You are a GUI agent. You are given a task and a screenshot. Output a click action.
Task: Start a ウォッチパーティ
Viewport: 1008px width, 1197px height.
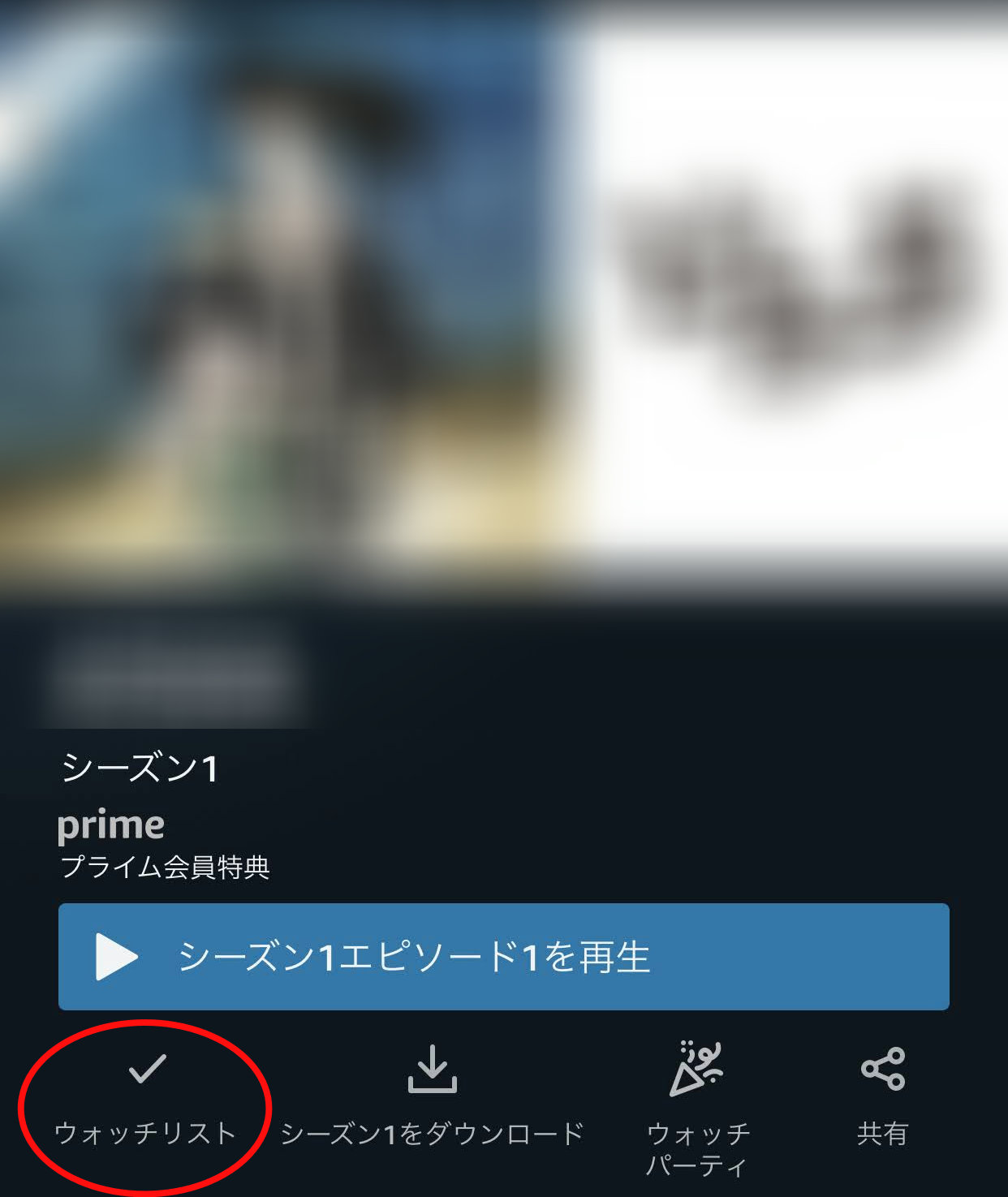[x=696, y=1071]
